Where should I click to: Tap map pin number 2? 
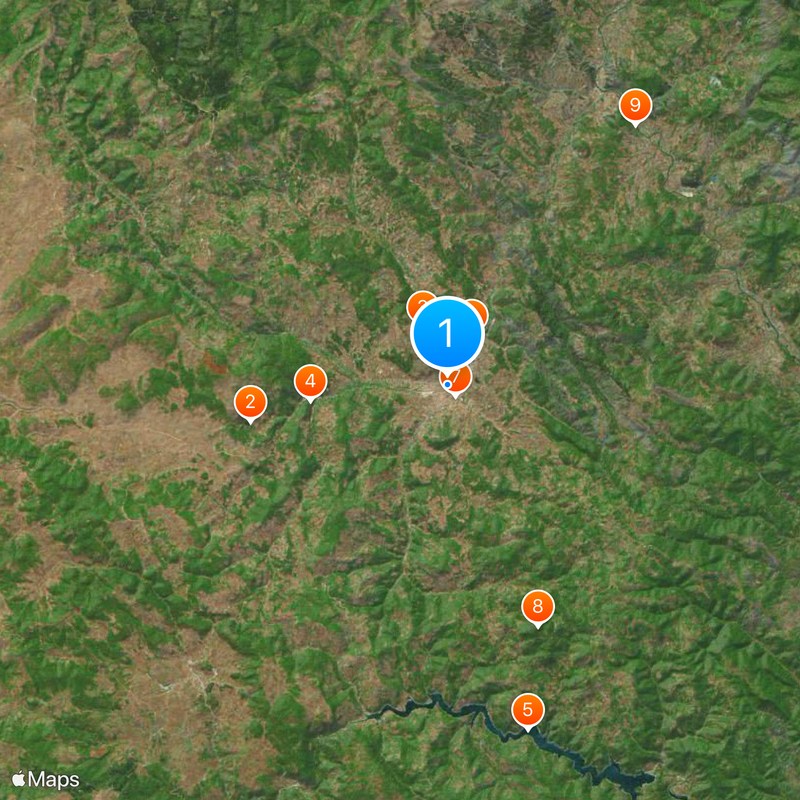[x=250, y=403]
